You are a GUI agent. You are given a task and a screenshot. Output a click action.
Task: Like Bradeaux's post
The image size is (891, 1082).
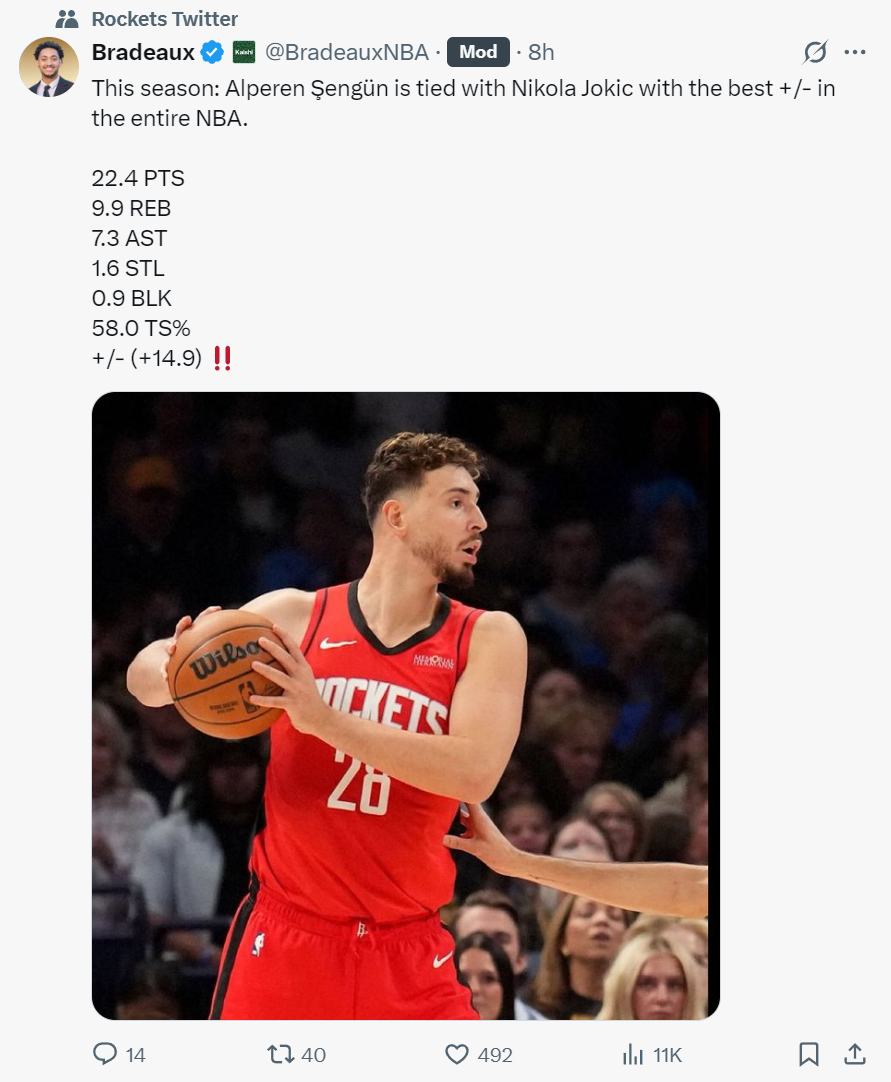tap(457, 1054)
